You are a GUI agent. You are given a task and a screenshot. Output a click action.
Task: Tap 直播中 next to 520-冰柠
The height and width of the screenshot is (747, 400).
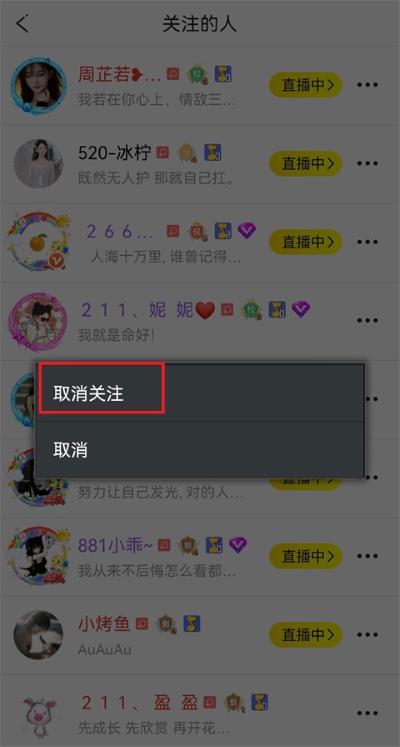(306, 164)
